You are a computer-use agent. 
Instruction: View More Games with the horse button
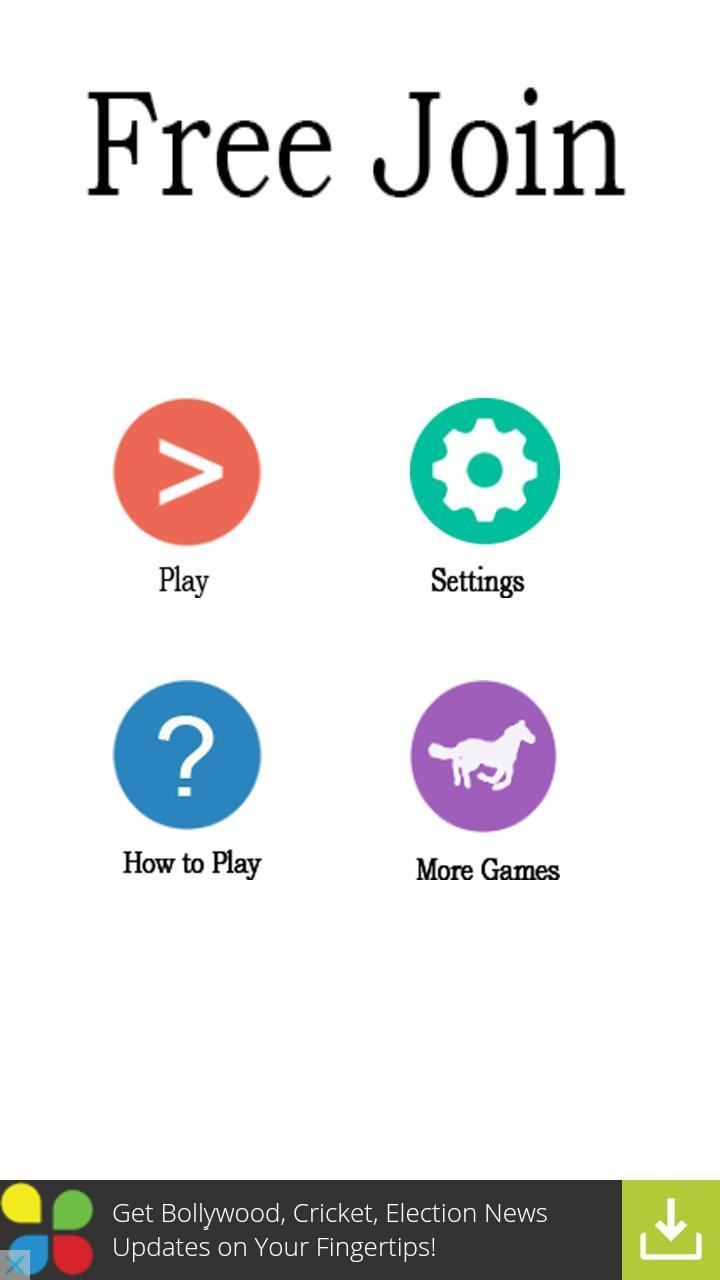pyautogui.click(x=484, y=756)
